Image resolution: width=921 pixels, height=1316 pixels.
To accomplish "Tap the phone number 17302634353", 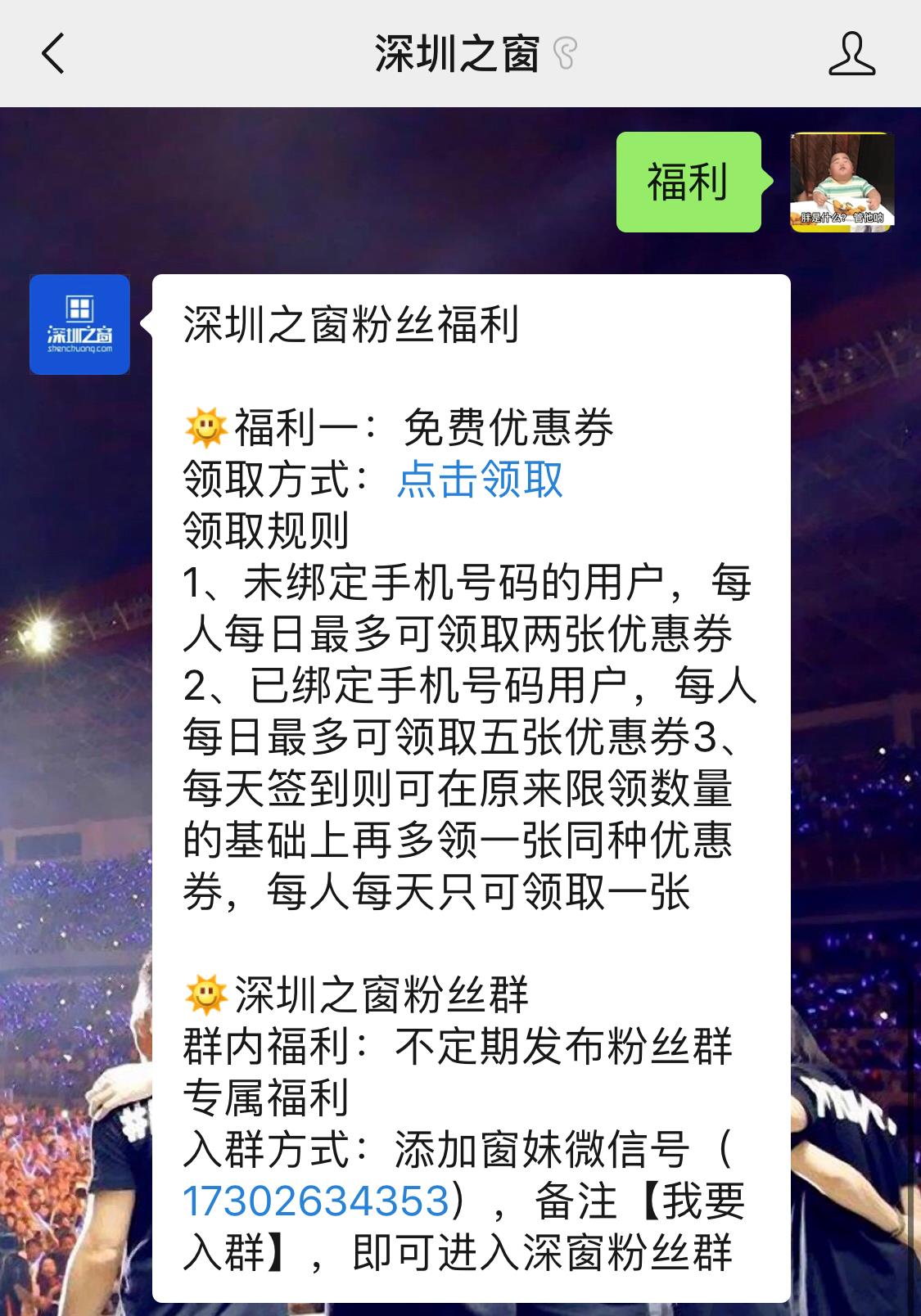I will (316, 1201).
